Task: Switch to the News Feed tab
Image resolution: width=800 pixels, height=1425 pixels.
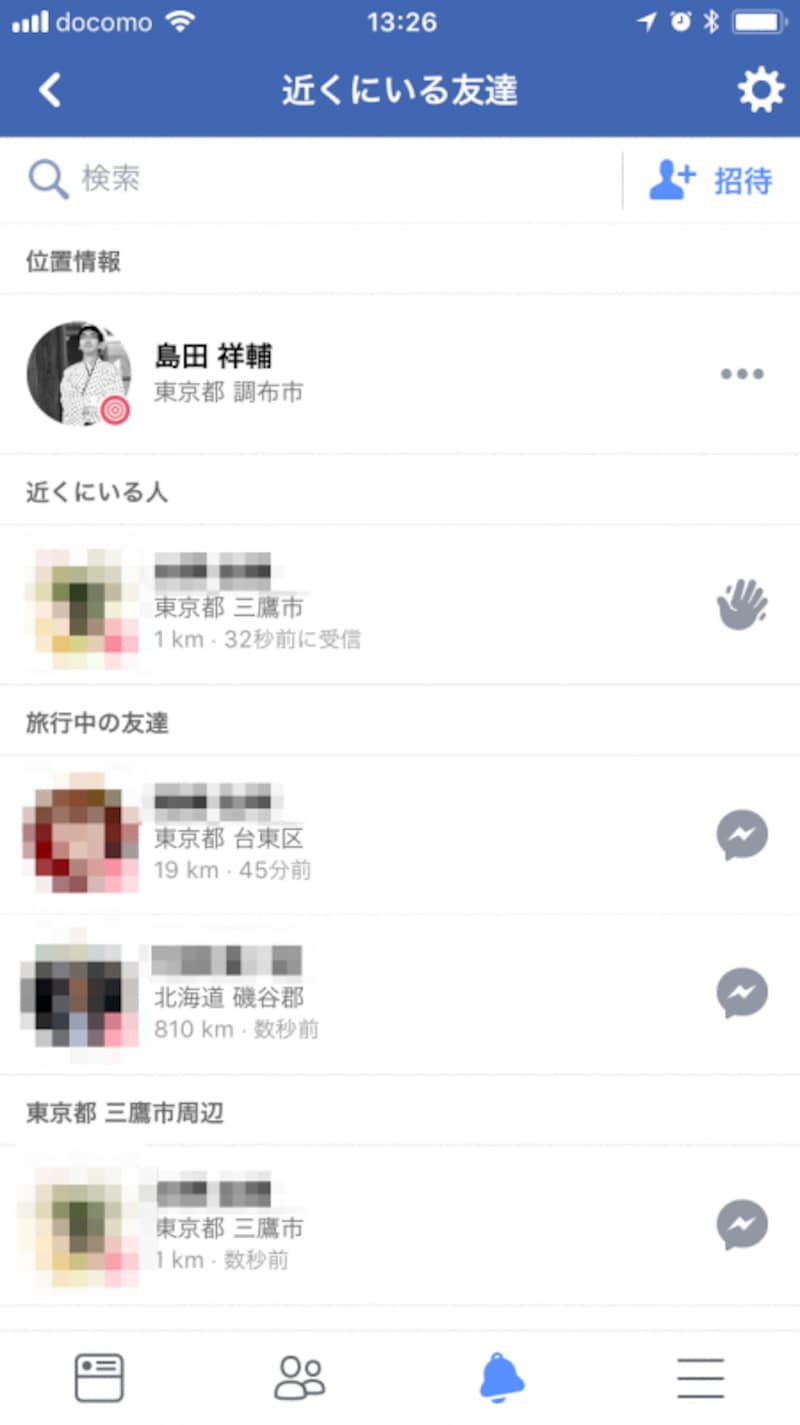Action: coord(99,1378)
